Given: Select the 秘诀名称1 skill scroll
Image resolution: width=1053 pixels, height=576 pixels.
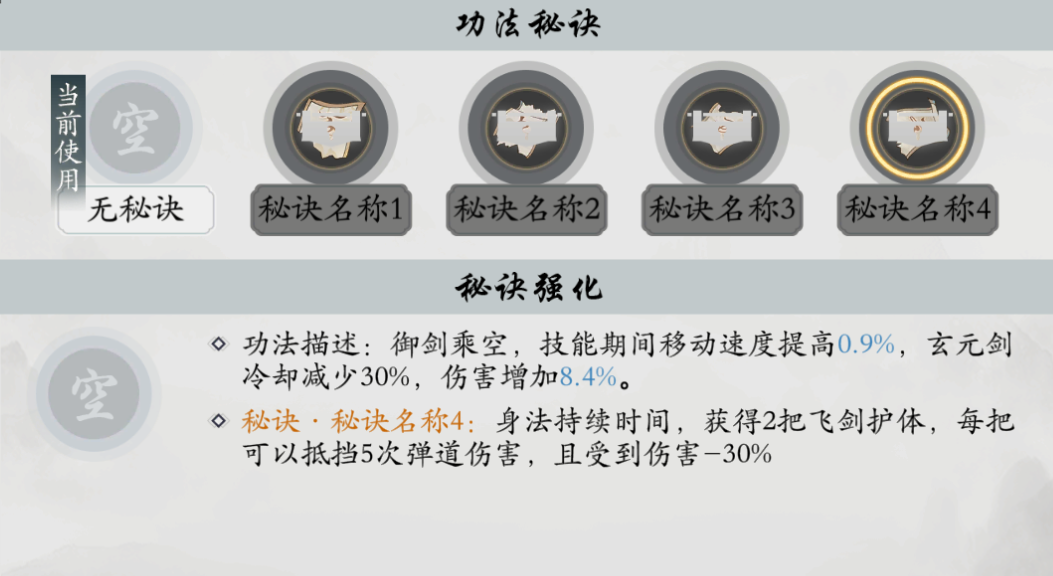Looking at the screenshot, I should point(330,126).
